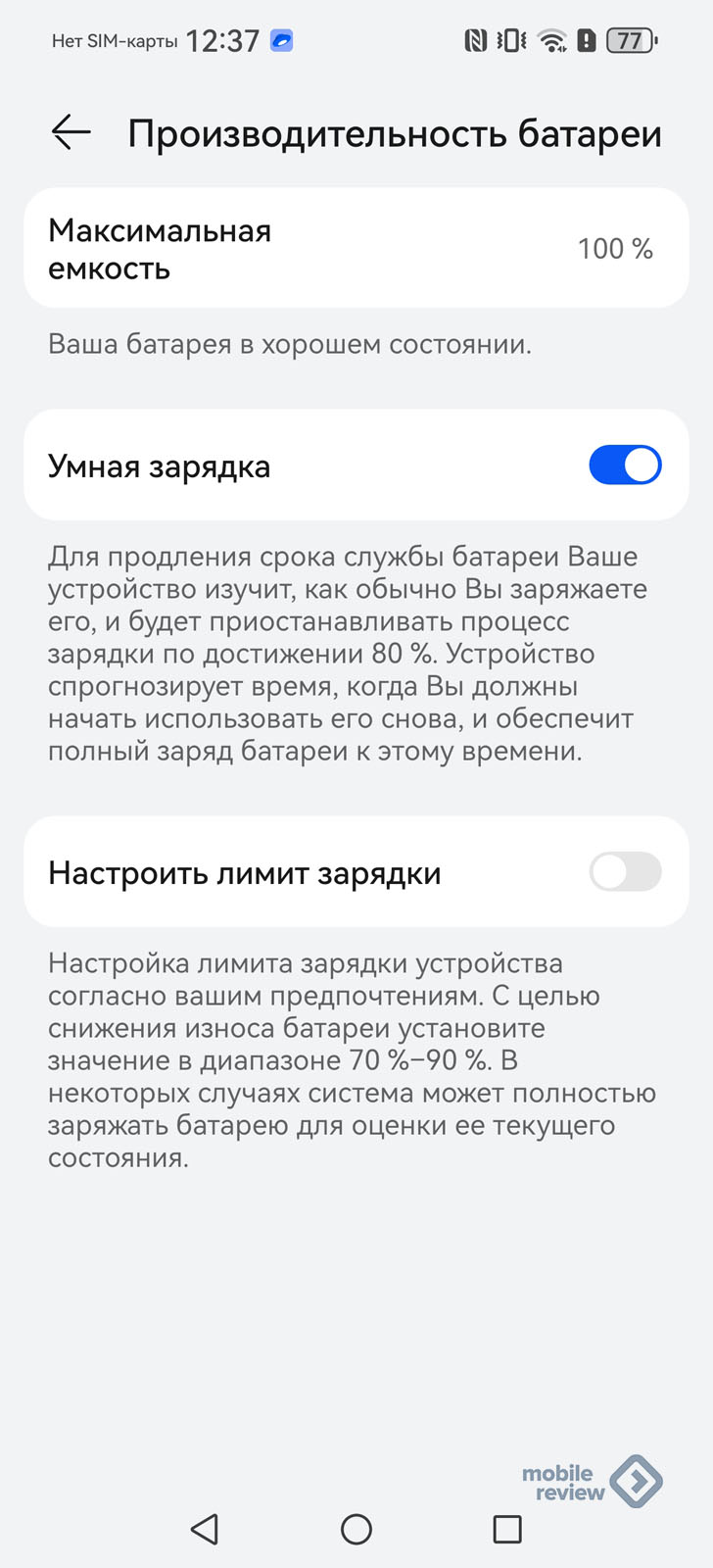Open the recent apps overview

click(507, 1529)
